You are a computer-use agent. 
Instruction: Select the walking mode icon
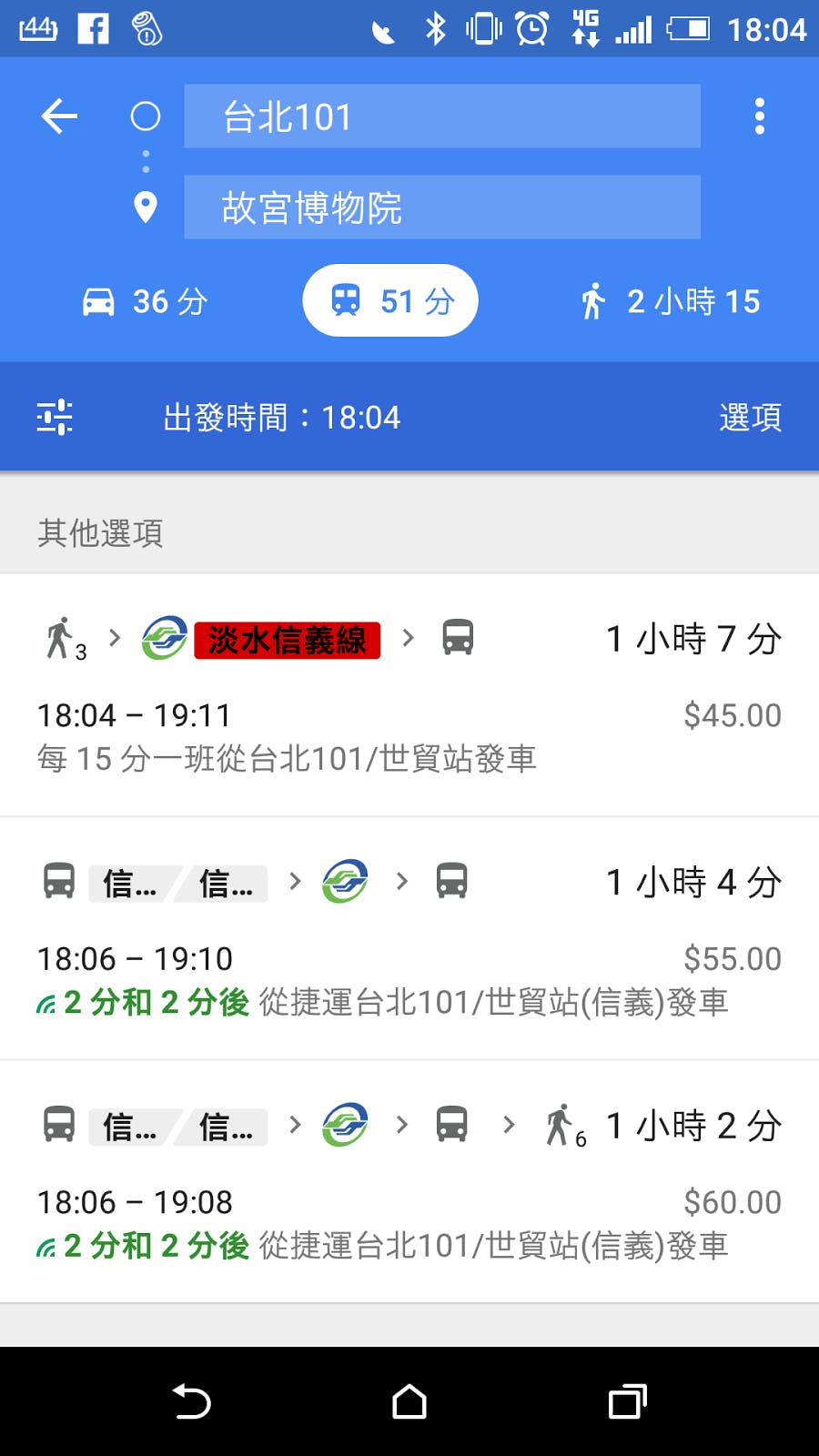pyautogui.click(x=596, y=300)
